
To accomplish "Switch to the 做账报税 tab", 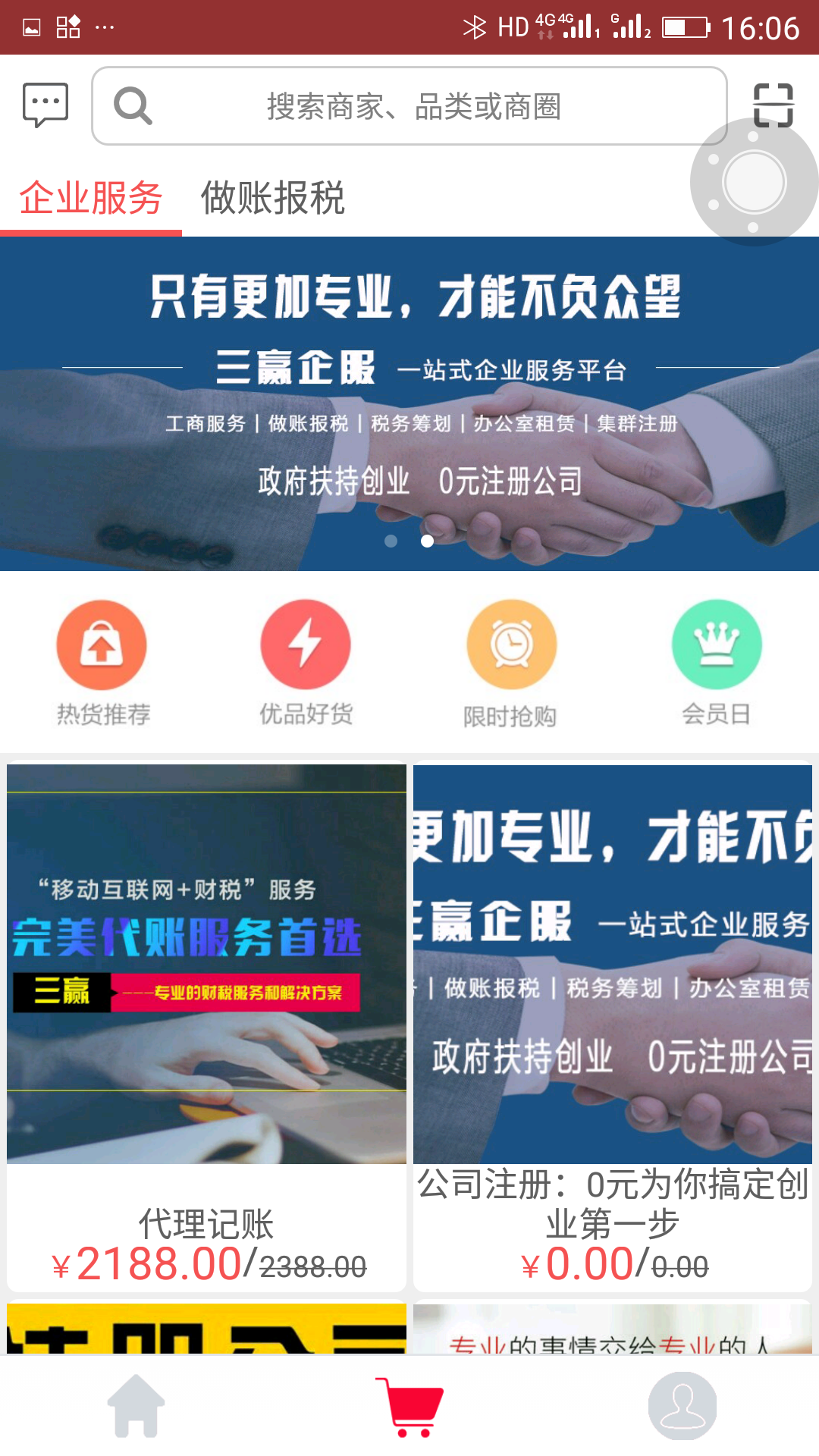I will (273, 199).
